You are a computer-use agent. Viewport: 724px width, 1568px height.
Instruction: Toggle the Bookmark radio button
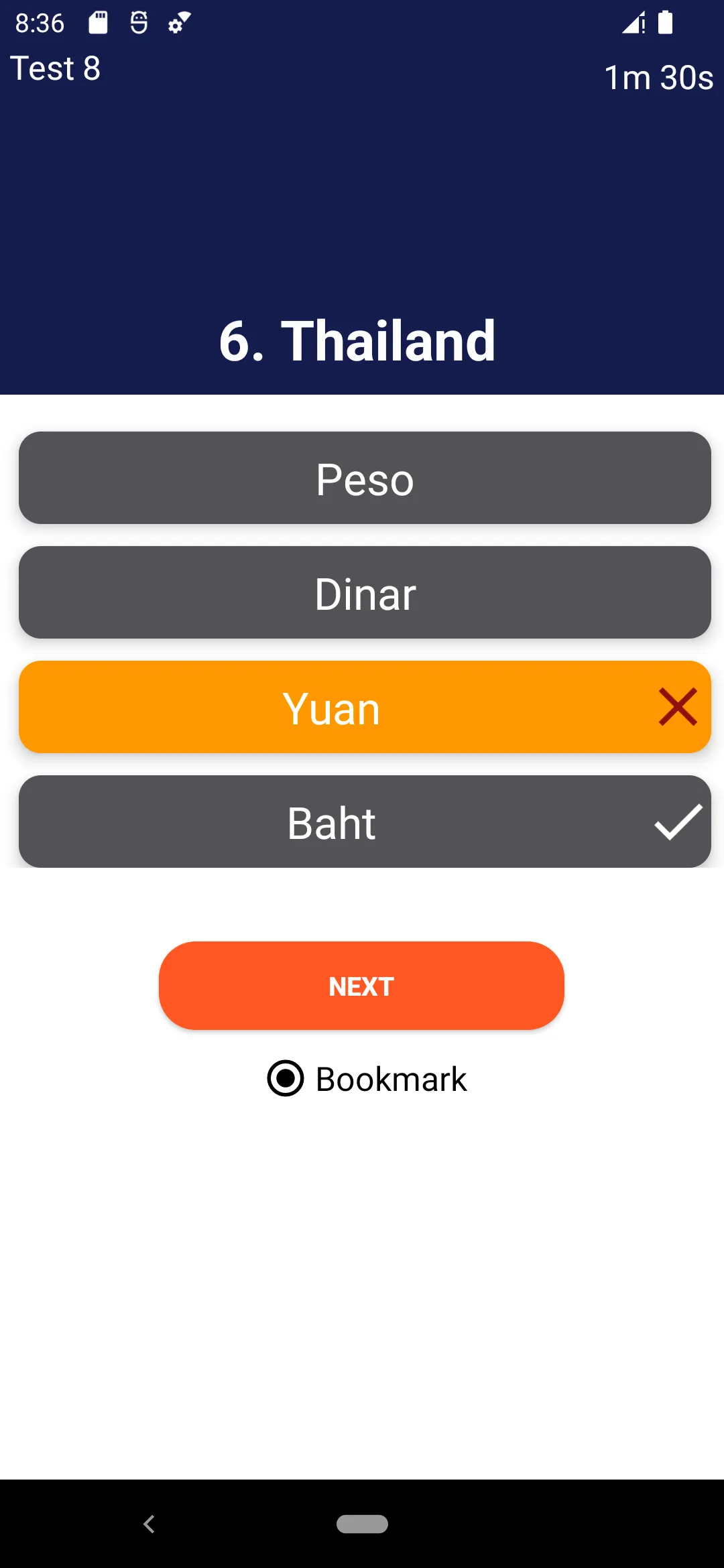pos(286,1078)
